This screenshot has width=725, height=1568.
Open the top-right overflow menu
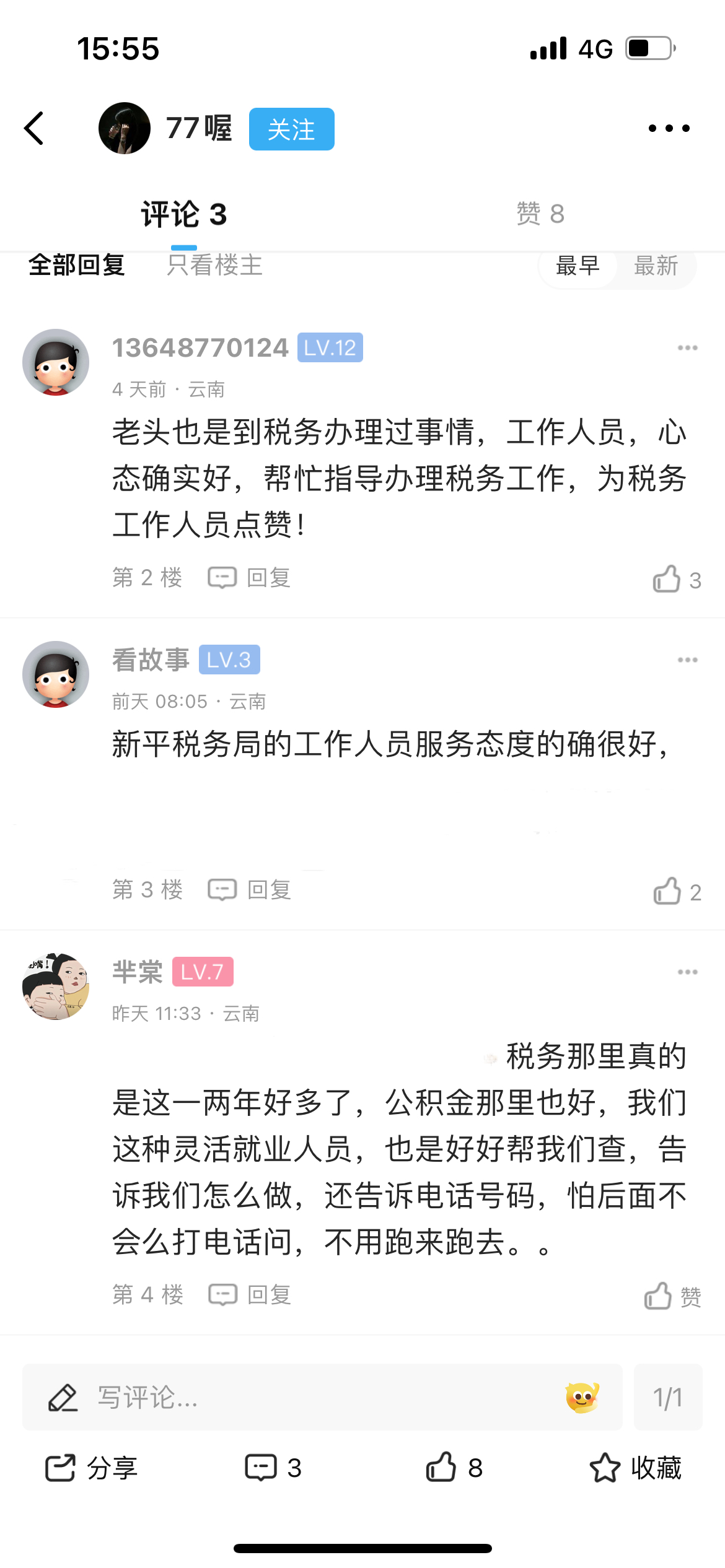click(669, 128)
